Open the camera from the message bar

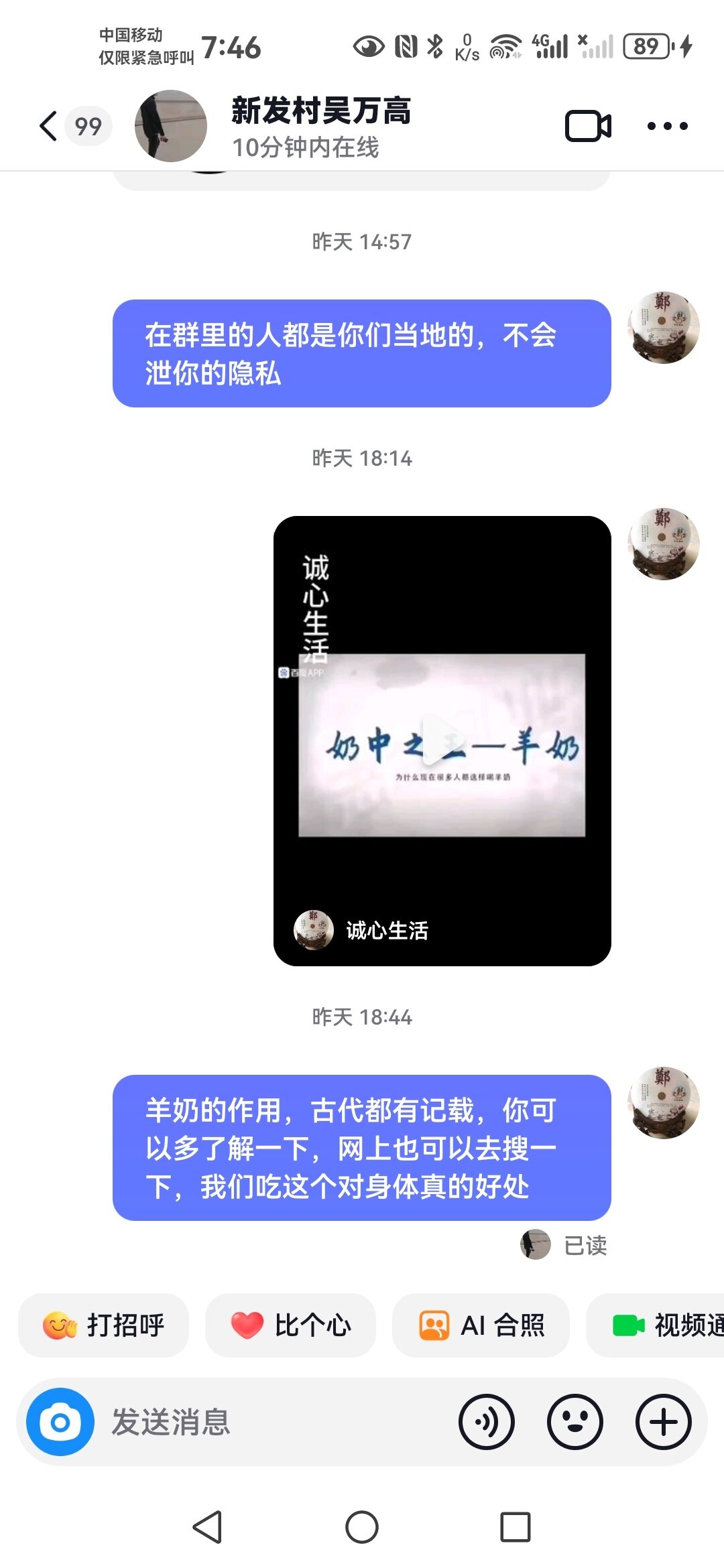[x=60, y=1422]
